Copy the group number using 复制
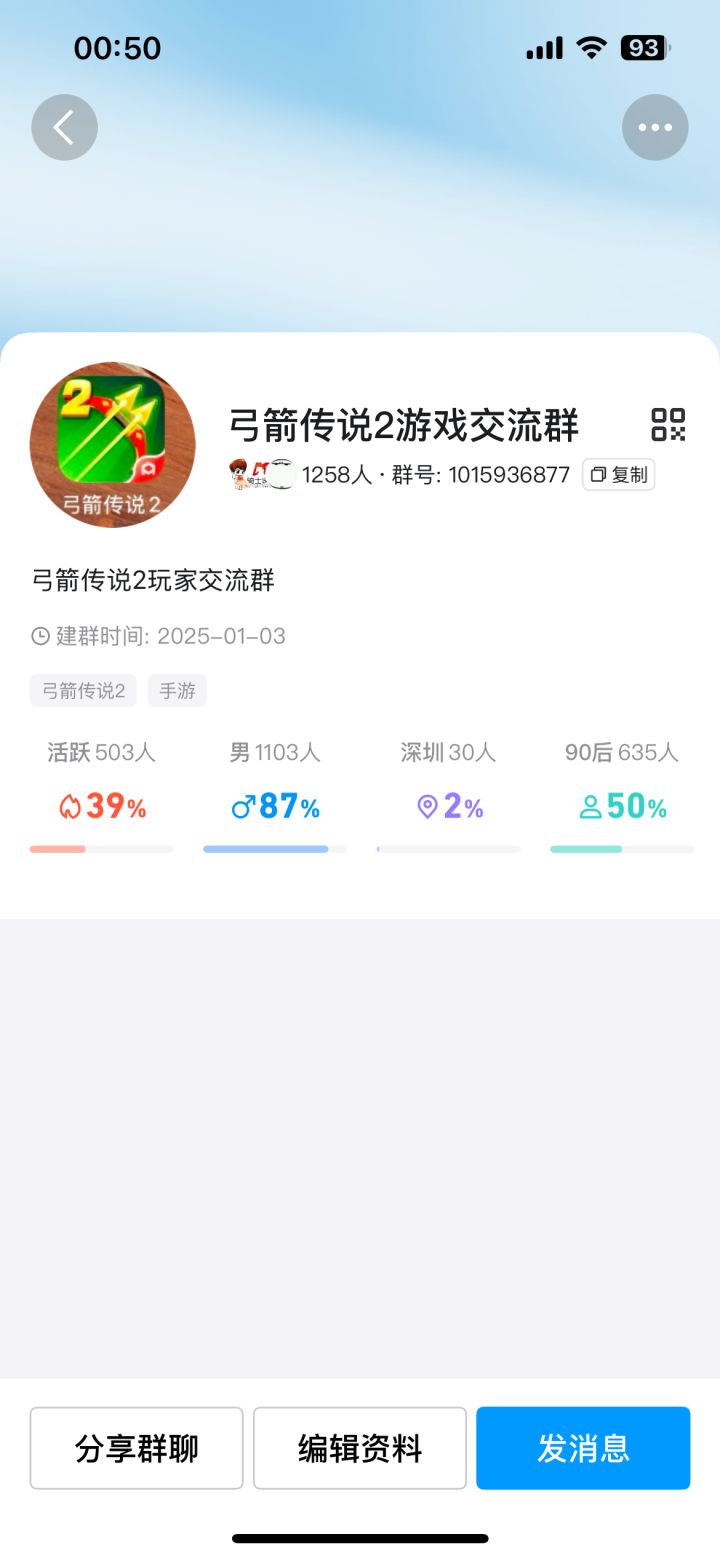 point(617,475)
